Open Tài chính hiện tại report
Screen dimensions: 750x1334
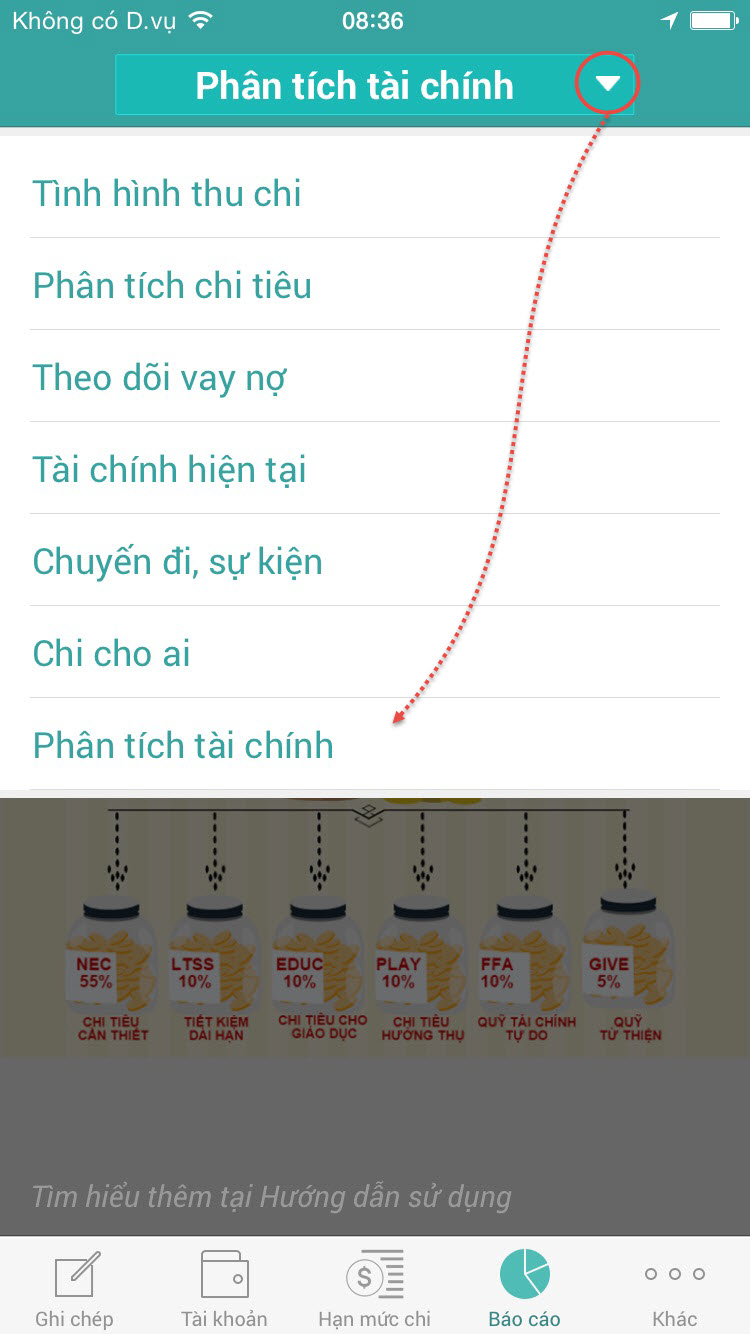point(169,470)
